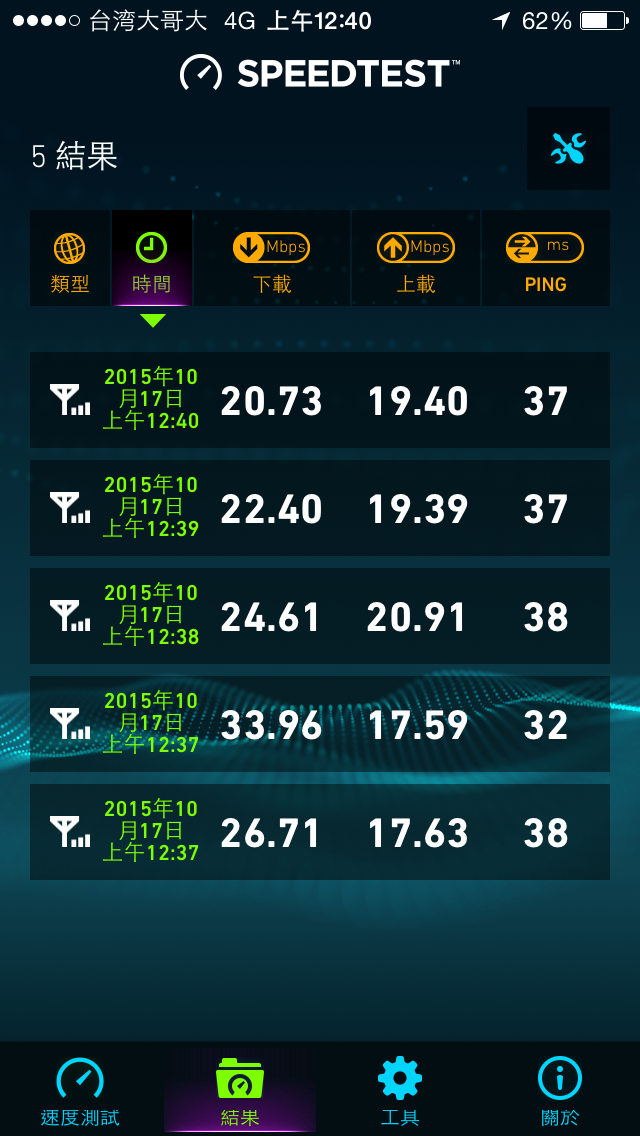This screenshot has width=640, height=1136.
Task: Open the result from 上午12:38
Action: (x=320, y=616)
